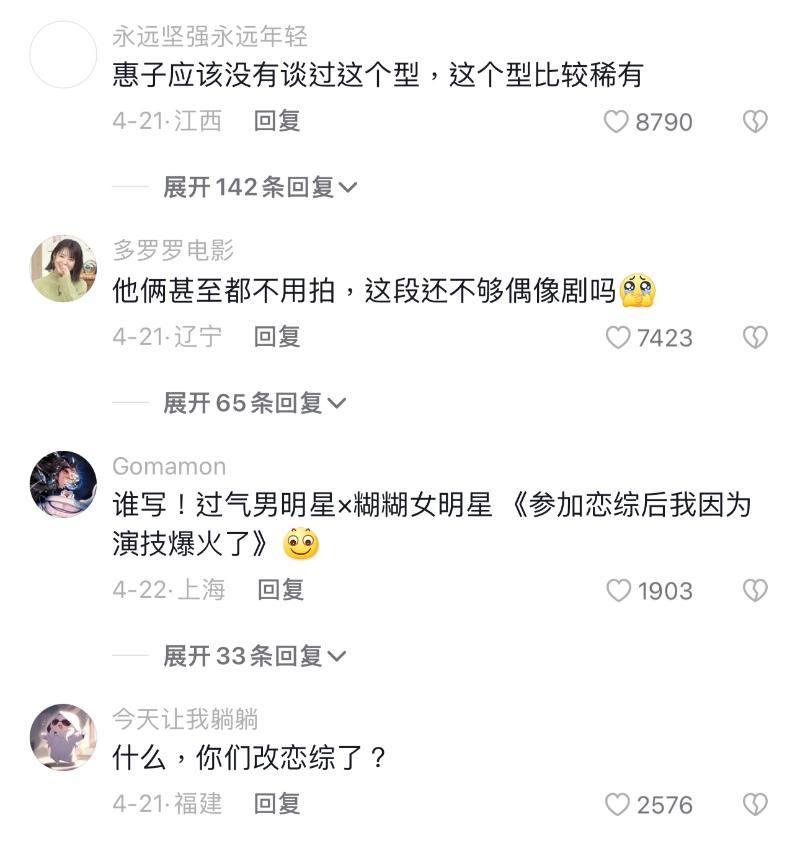Reply to 今天让我躺躺's comment

(x=277, y=803)
